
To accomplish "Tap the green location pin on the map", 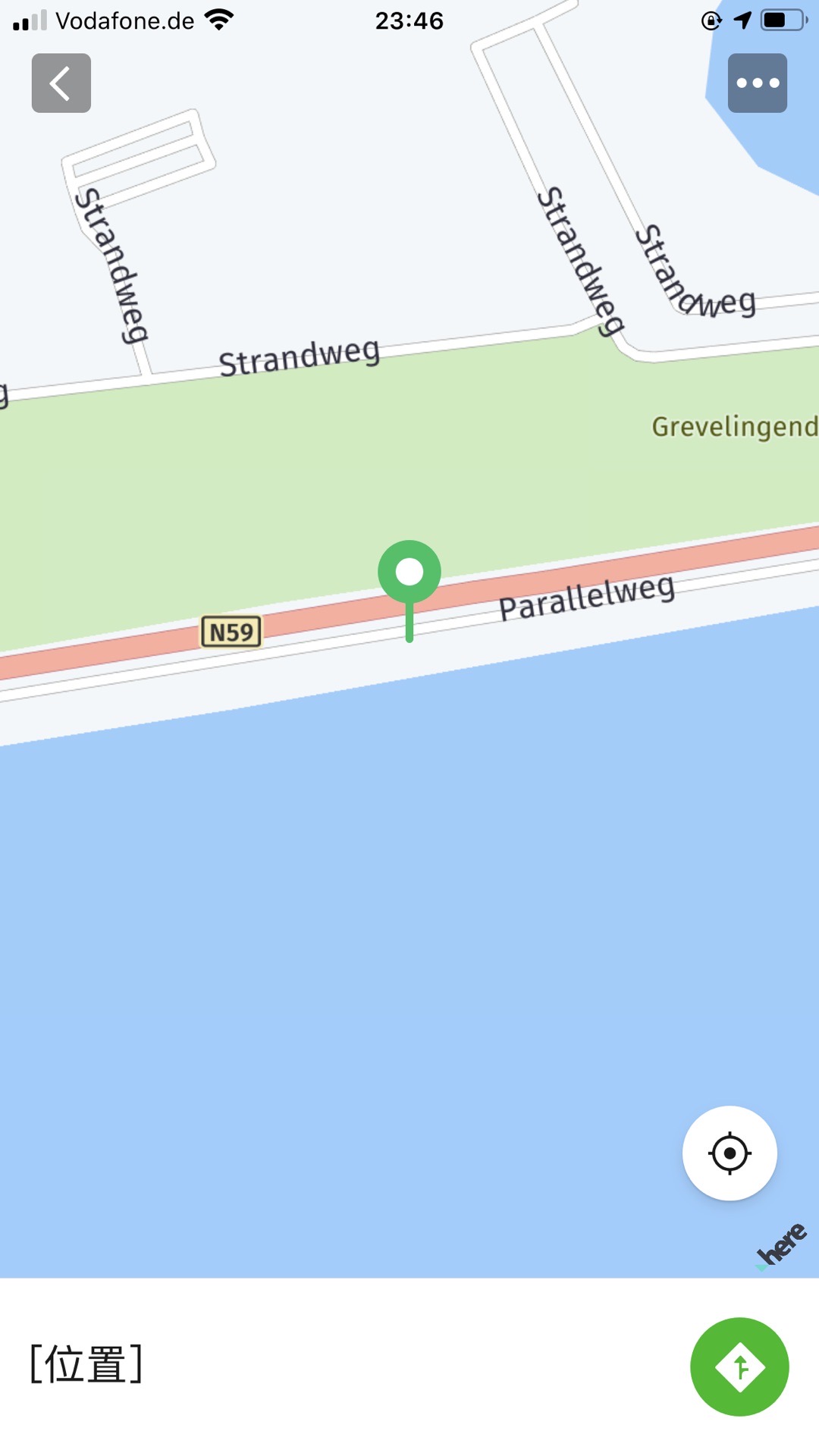I will [x=409, y=573].
